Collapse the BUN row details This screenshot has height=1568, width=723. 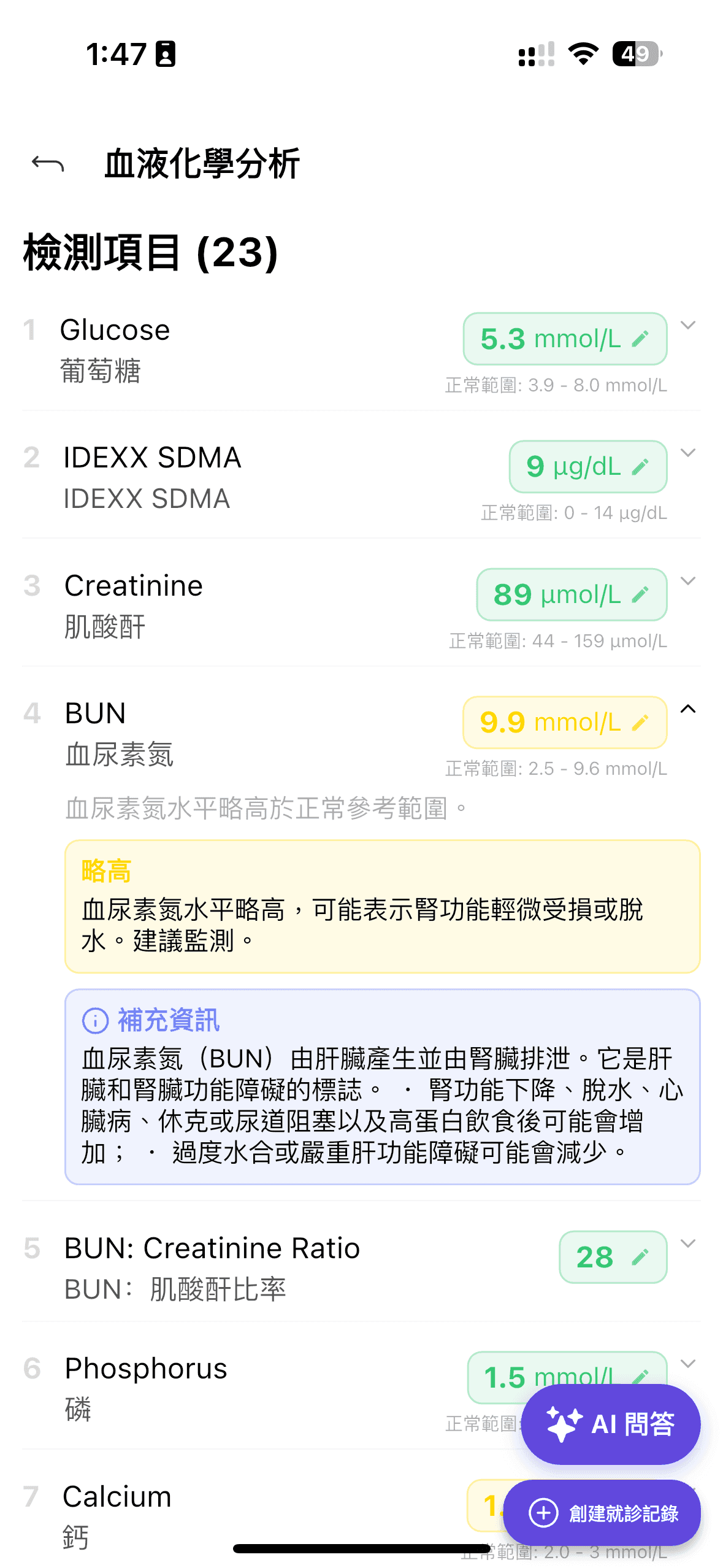688,709
